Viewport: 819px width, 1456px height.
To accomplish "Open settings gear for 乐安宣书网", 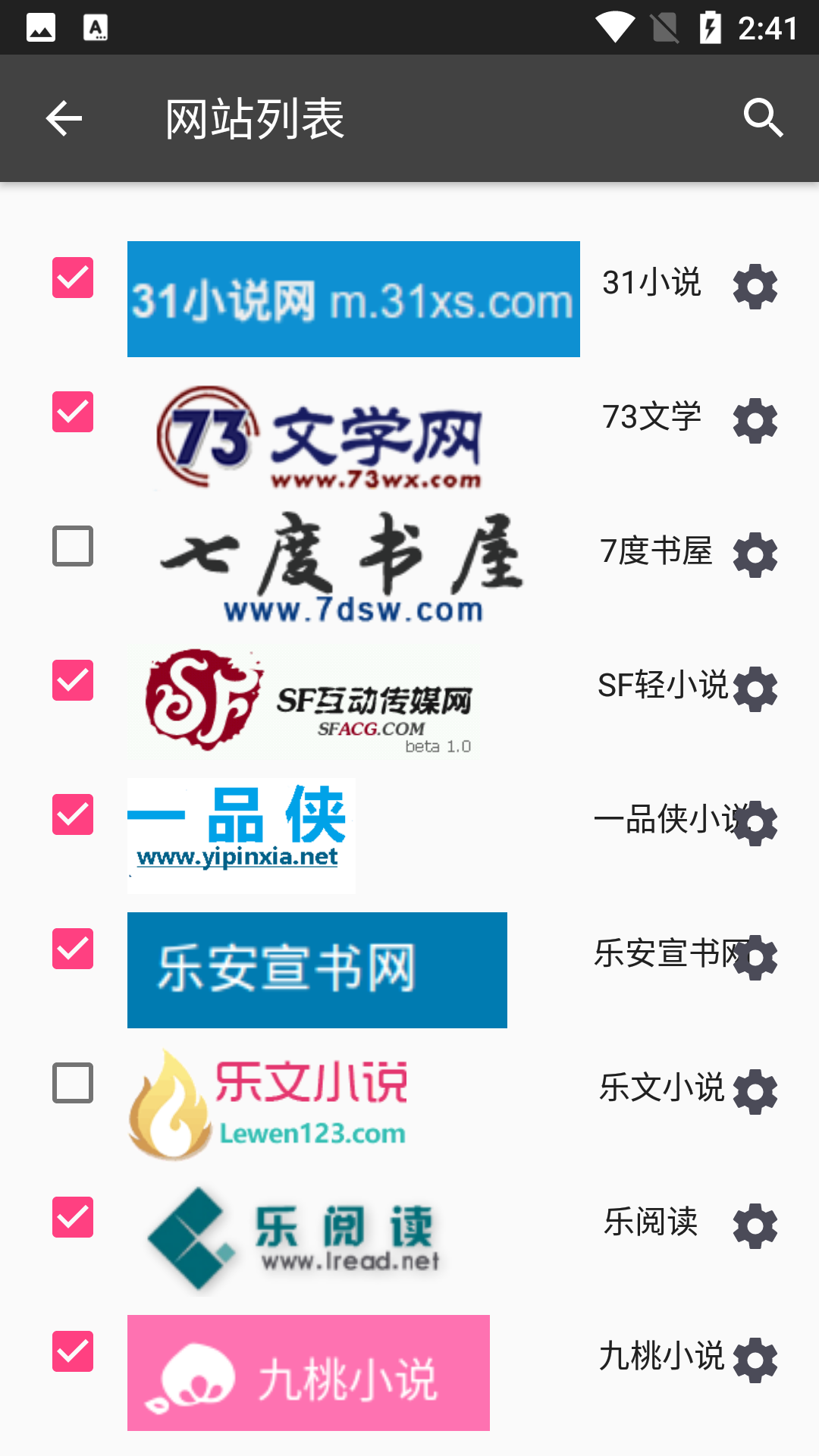I will click(x=755, y=958).
